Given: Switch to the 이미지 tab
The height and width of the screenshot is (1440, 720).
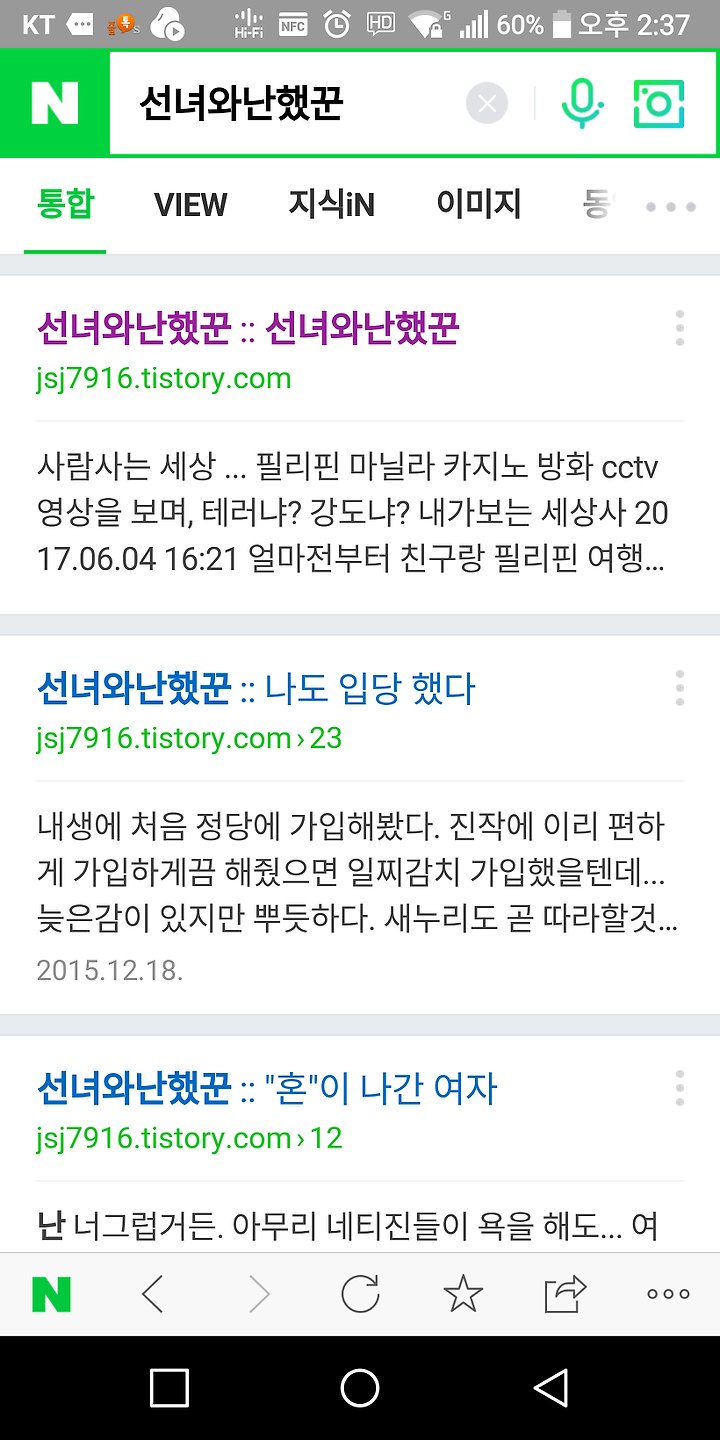Looking at the screenshot, I should [478, 206].
